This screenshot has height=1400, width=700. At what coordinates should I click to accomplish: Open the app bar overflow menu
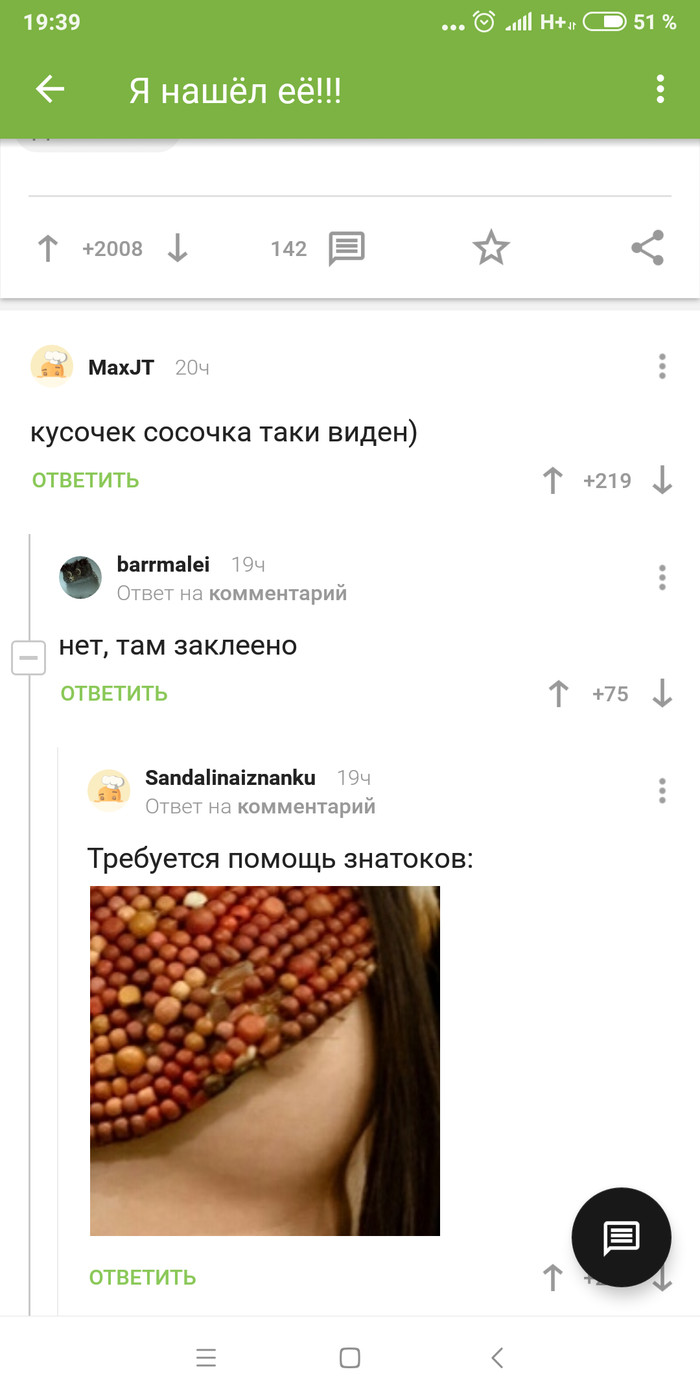click(660, 90)
